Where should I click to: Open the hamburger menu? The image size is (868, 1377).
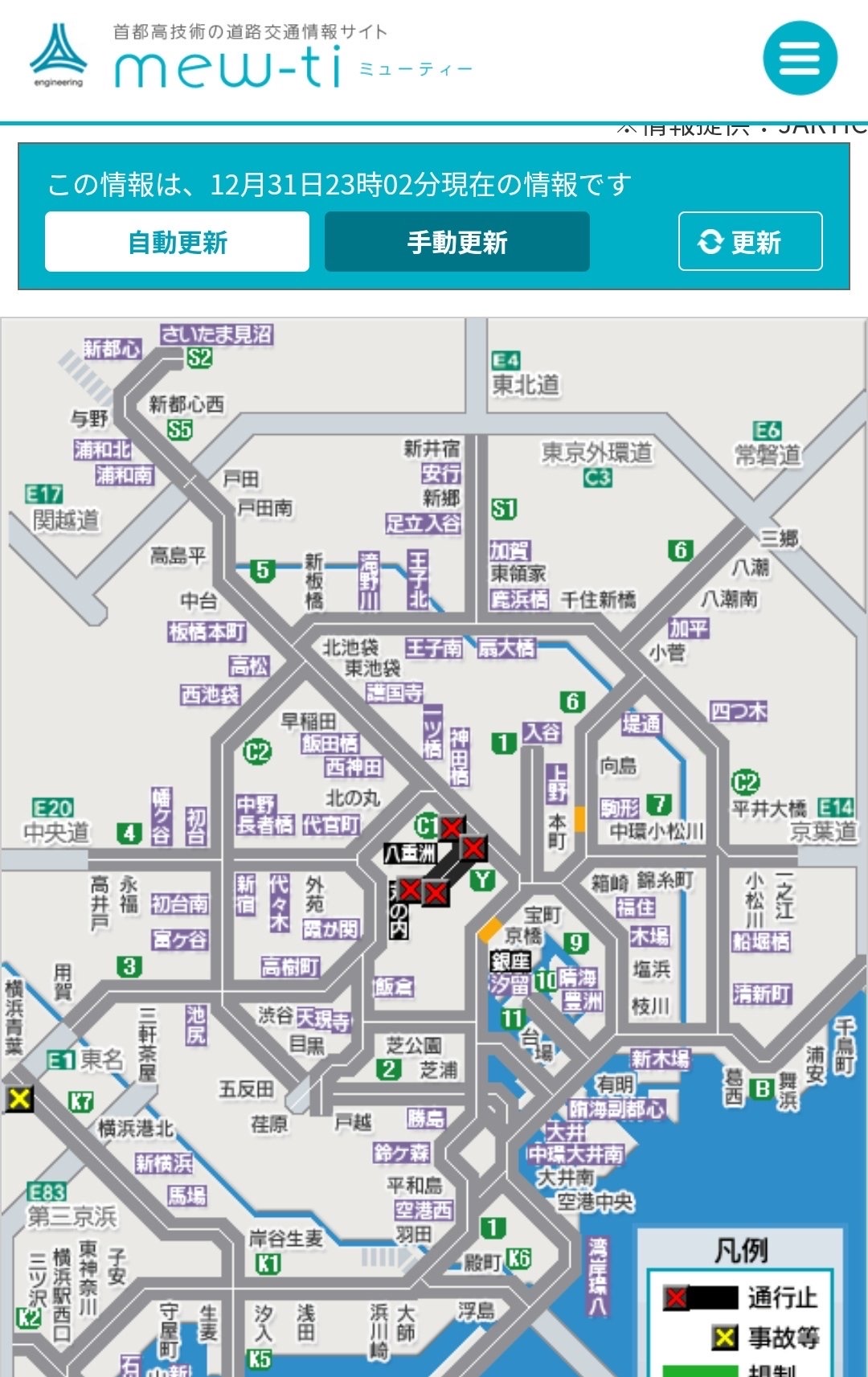800,59
